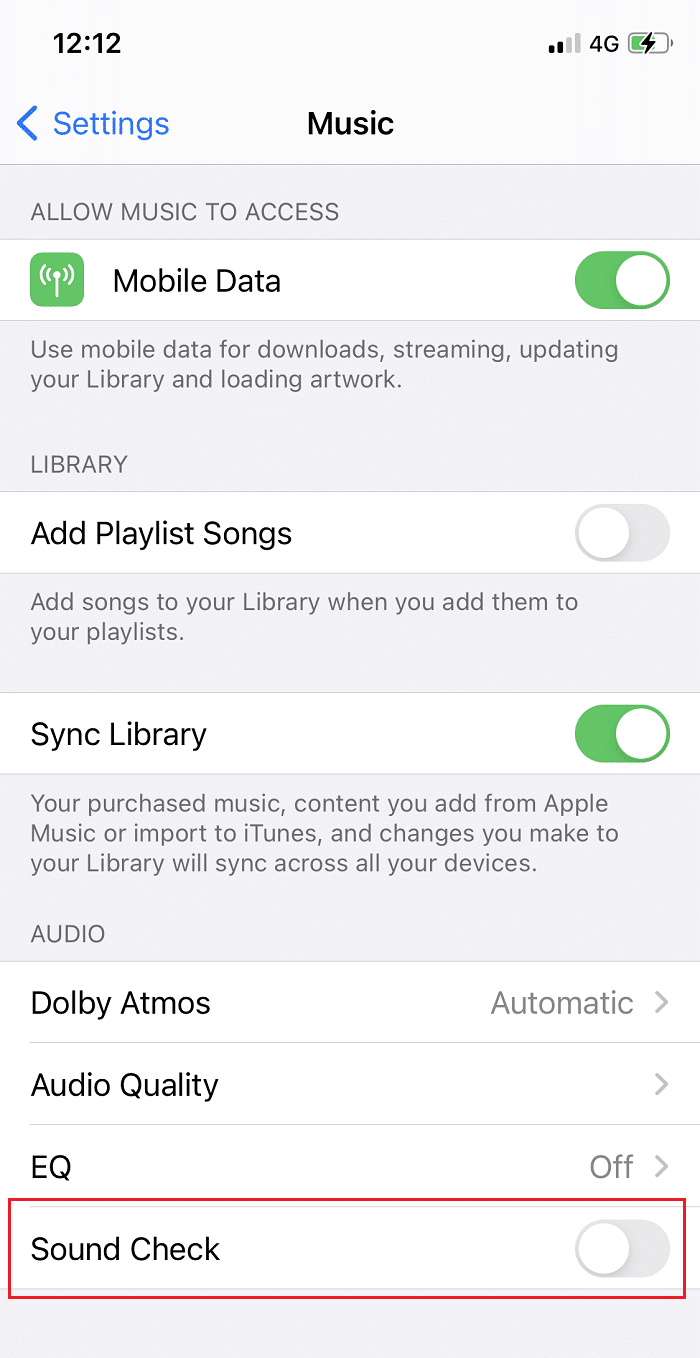Enable Add Playlist Songs
The image size is (700, 1358).
pyautogui.click(x=621, y=533)
